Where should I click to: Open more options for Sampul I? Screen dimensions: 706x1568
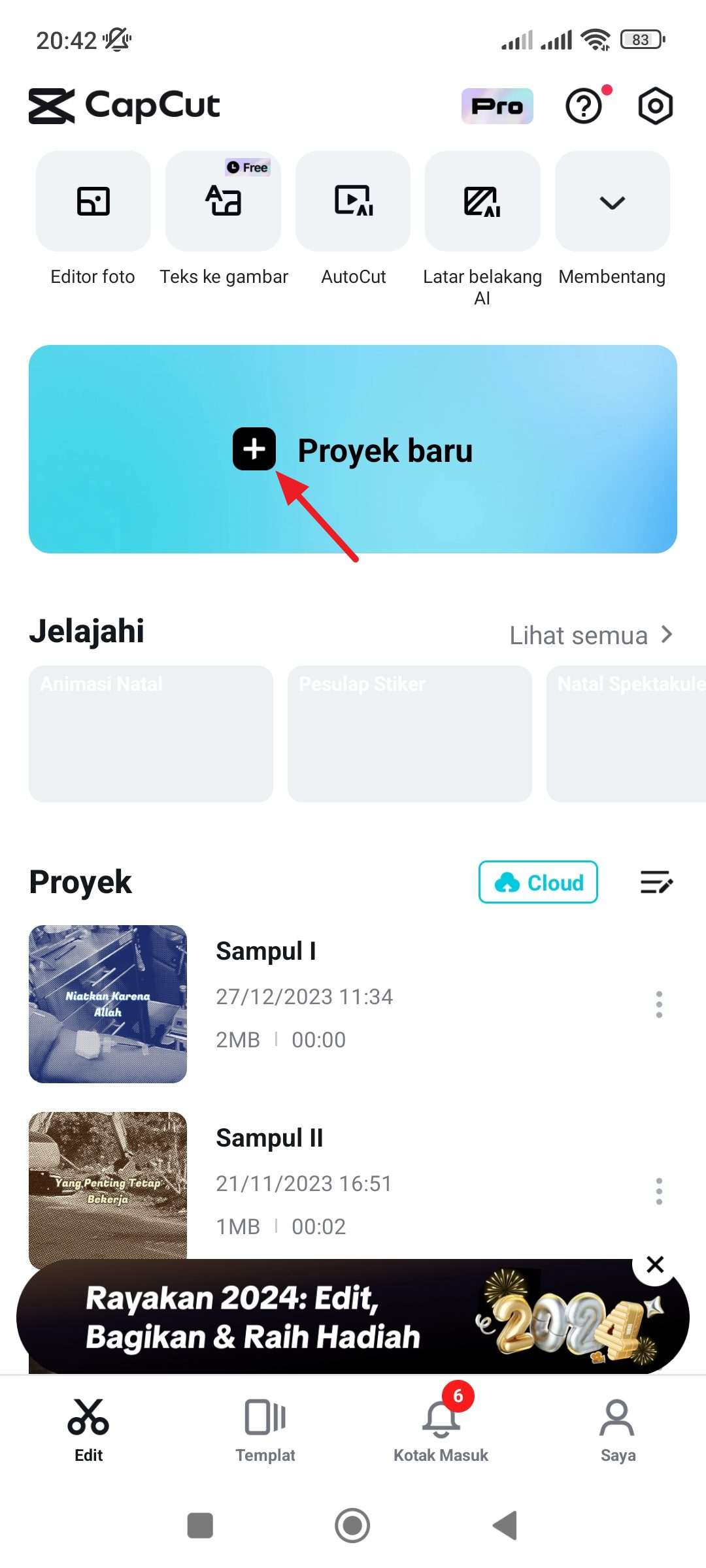pyautogui.click(x=659, y=1004)
